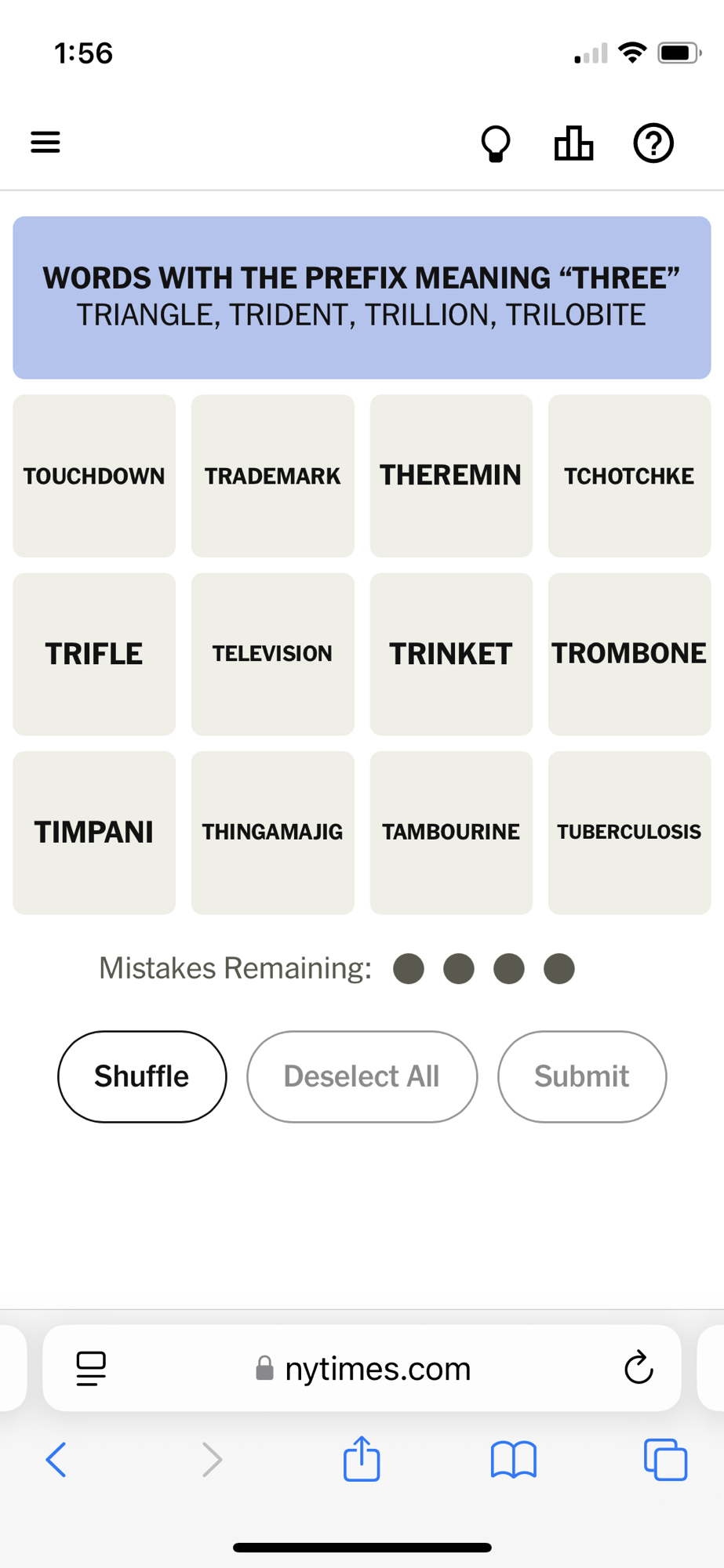Tap the TELEVISION word tile
Image resolution: width=724 pixels, height=1568 pixels.
pos(272,654)
